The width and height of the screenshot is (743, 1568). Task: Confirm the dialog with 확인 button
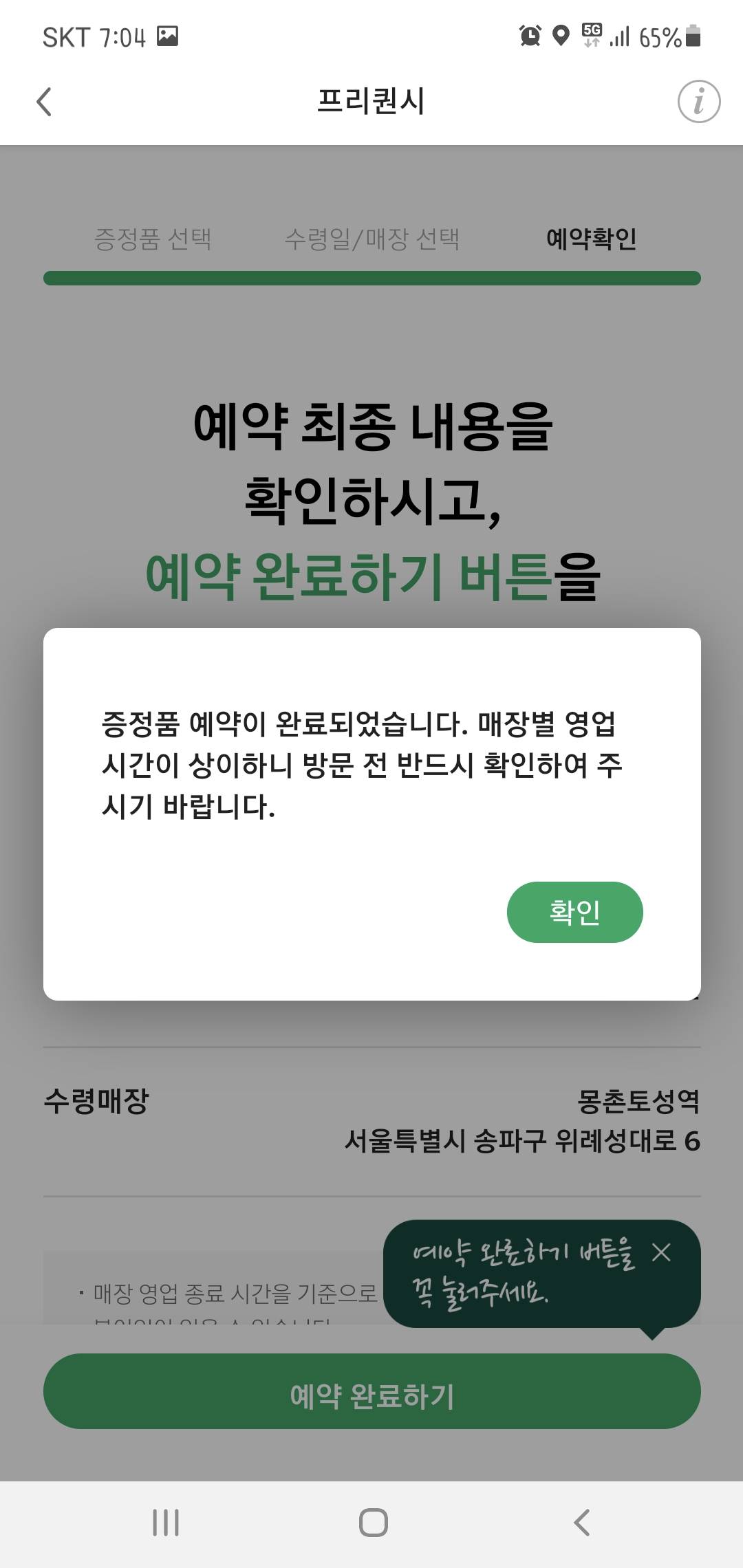pyautogui.click(x=574, y=912)
